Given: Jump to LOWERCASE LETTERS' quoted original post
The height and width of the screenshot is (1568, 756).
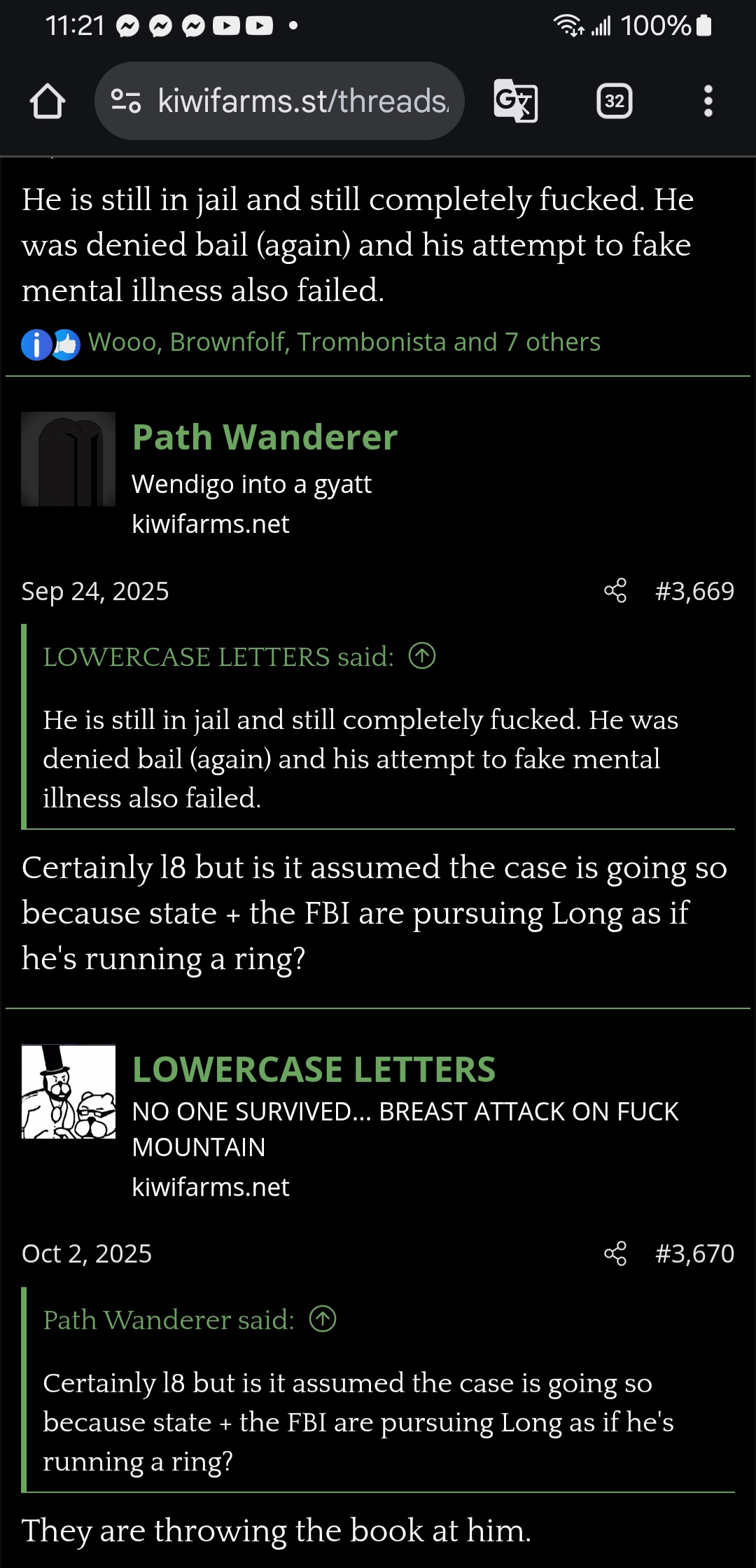Looking at the screenshot, I should 422,656.
